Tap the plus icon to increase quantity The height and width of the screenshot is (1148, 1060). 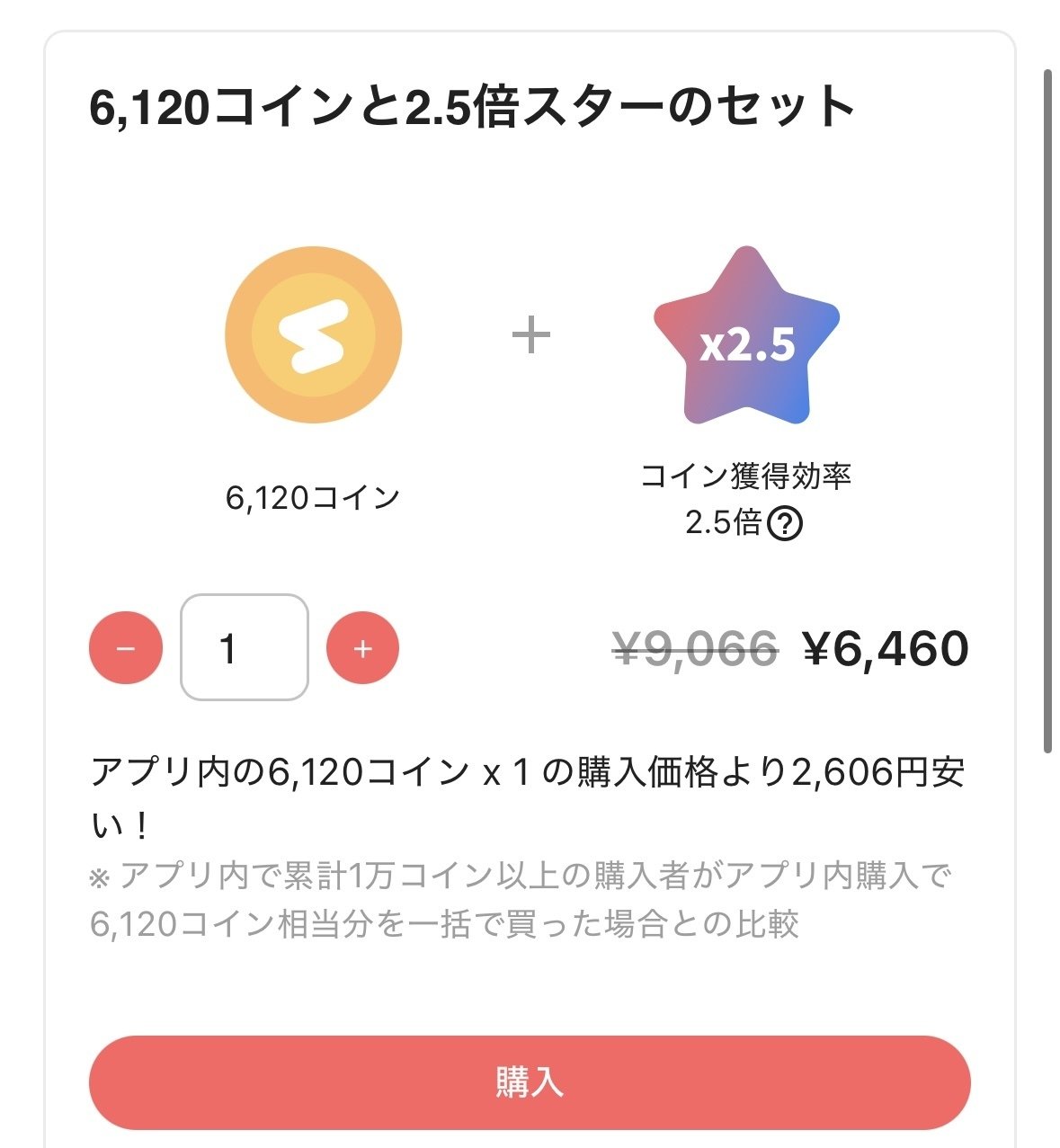pos(362,646)
